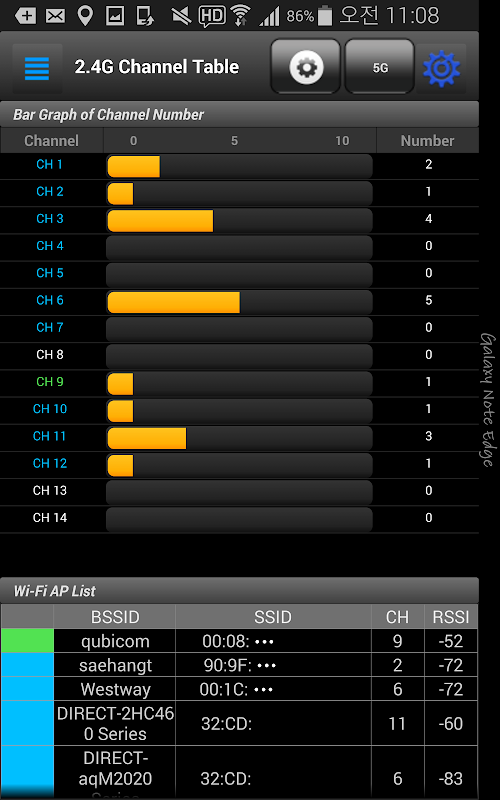Switch to the 5G channel table
This screenshot has width=500, height=800.
(x=380, y=67)
